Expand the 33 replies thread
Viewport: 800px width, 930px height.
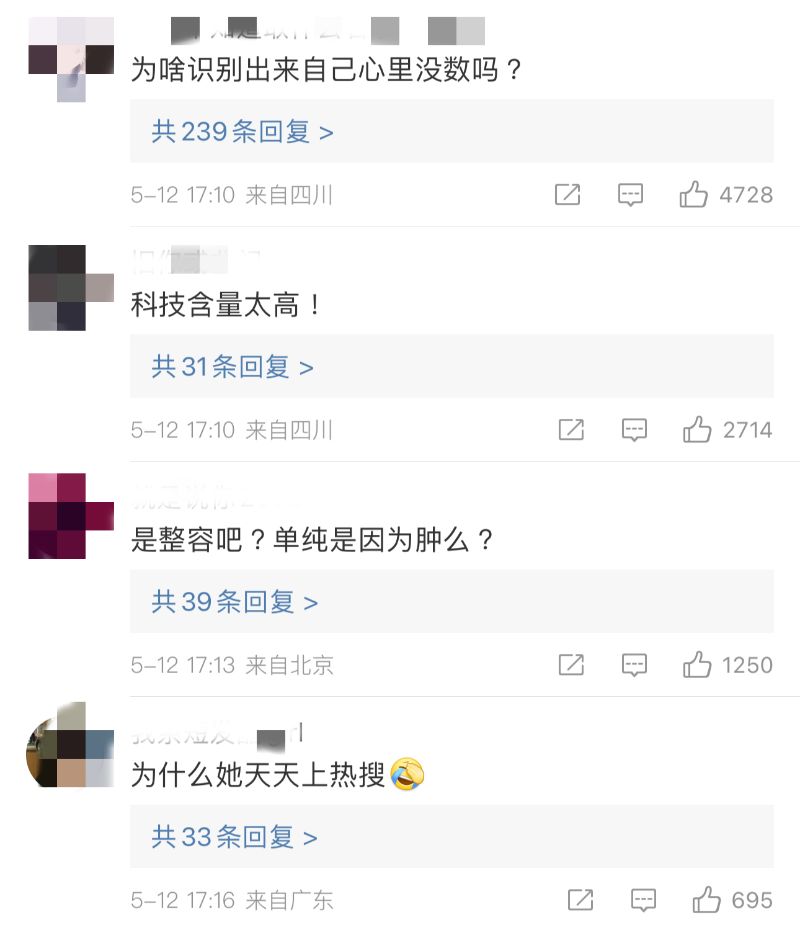click(234, 837)
